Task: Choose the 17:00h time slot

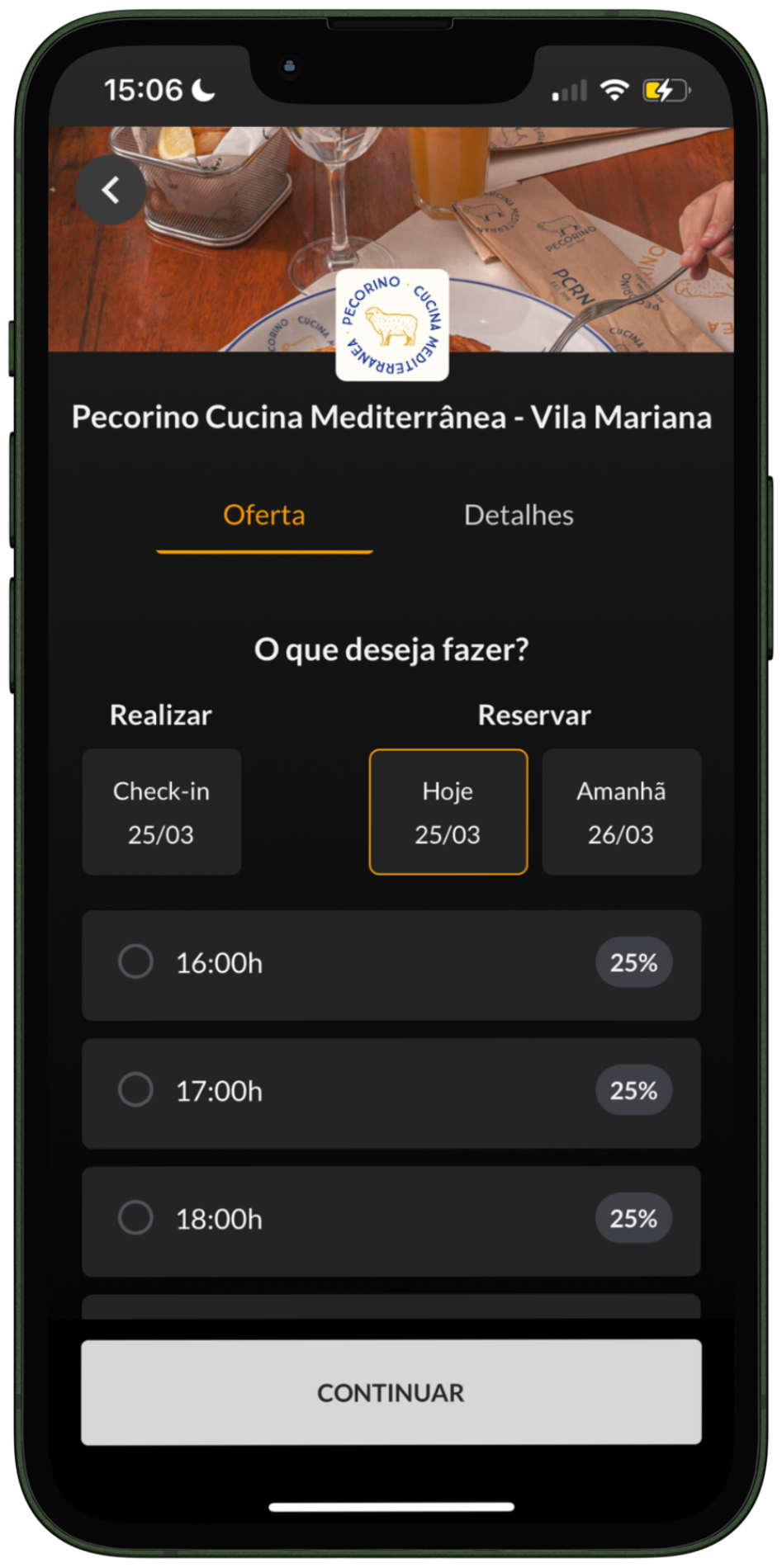Action: coord(136,1090)
